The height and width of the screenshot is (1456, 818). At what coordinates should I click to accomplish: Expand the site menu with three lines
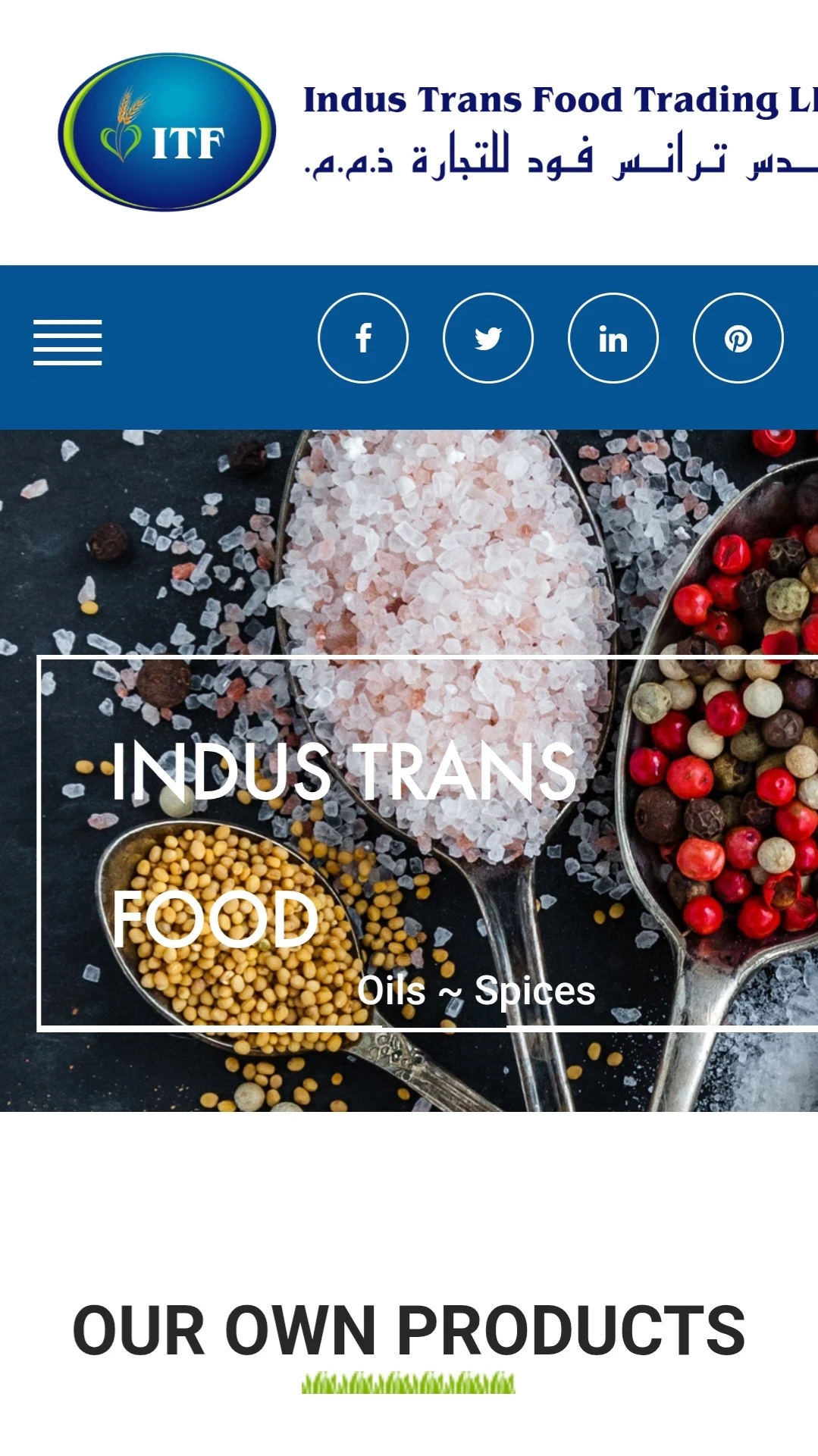point(67,343)
